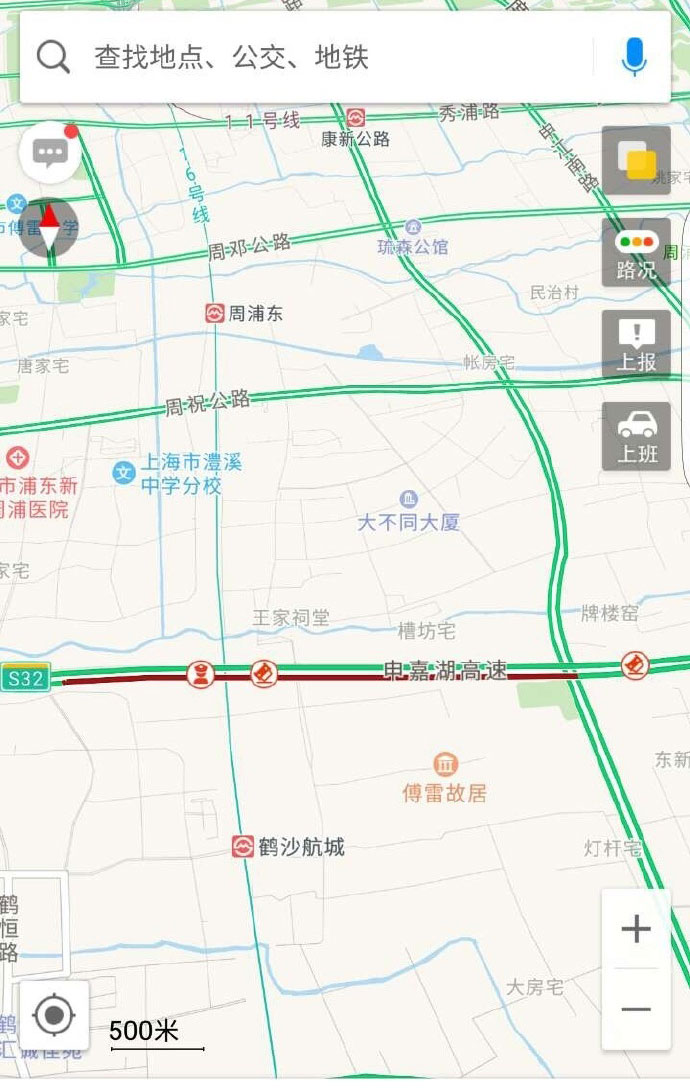Screen dimensions: 690x1091
Task: Select the 康新公路 metro station marker
Action: [355, 118]
